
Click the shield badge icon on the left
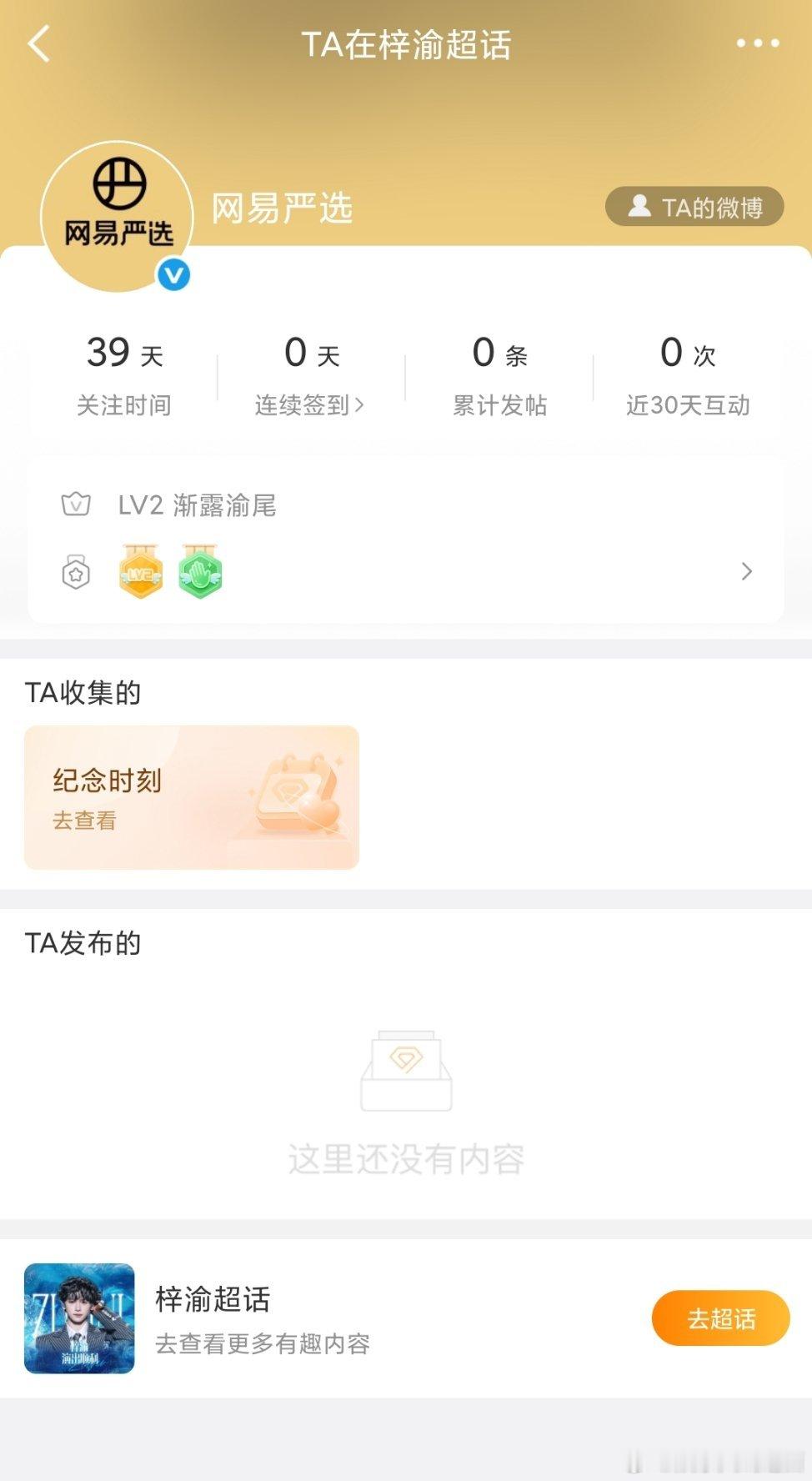click(x=76, y=572)
